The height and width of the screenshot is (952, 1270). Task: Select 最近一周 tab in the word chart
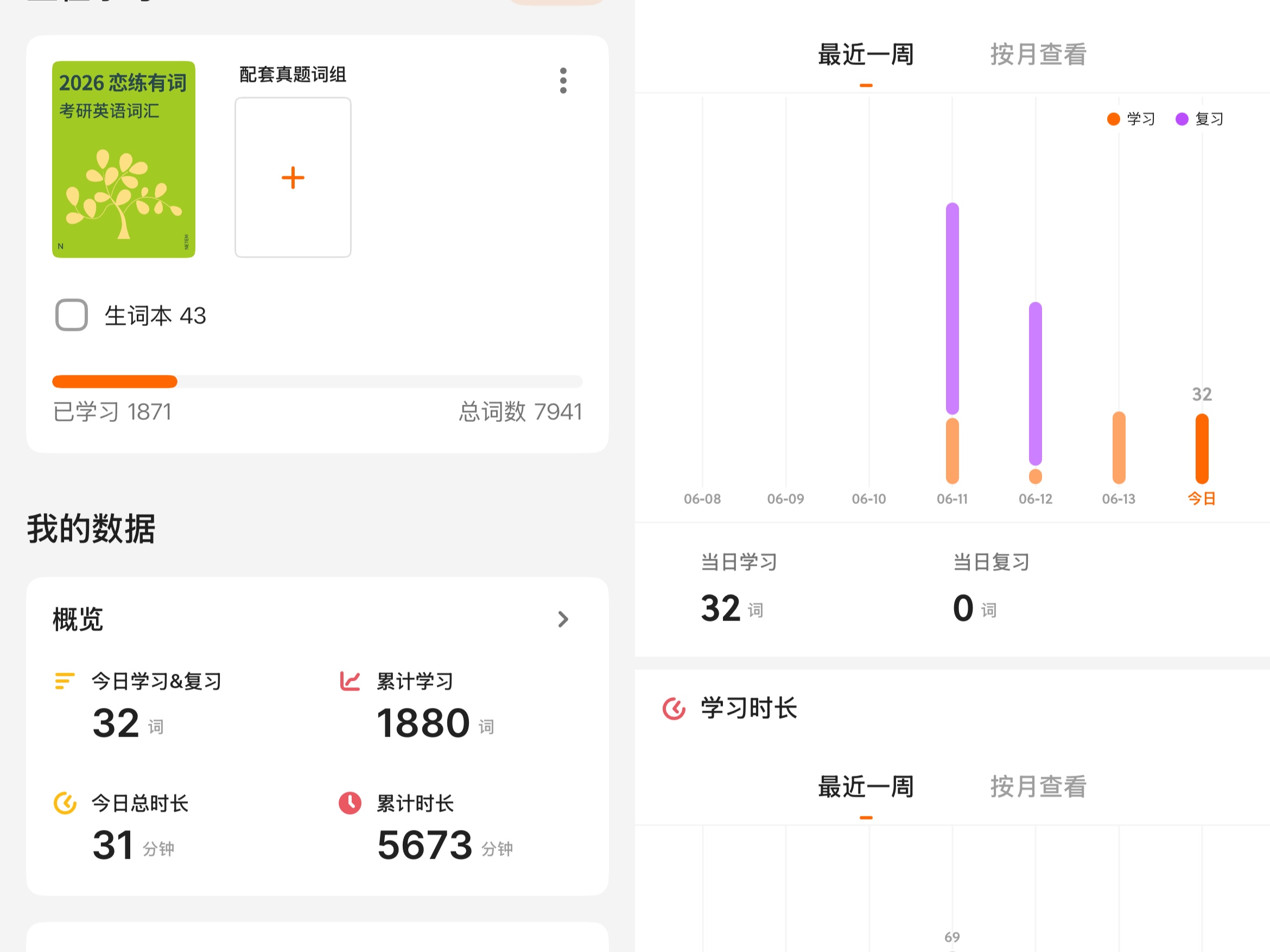pyautogui.click(x=866, y=54)
